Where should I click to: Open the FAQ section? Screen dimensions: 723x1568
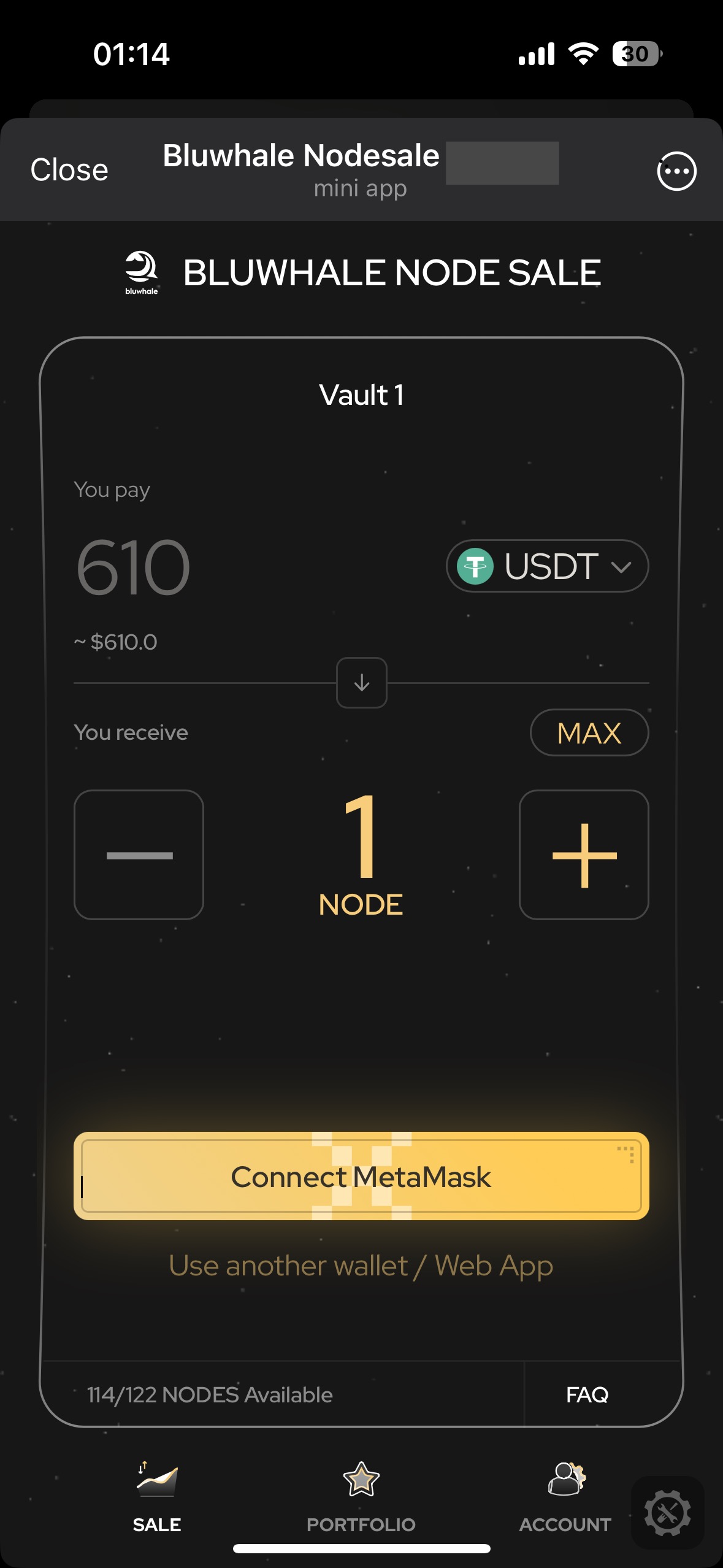point(587,1395)
